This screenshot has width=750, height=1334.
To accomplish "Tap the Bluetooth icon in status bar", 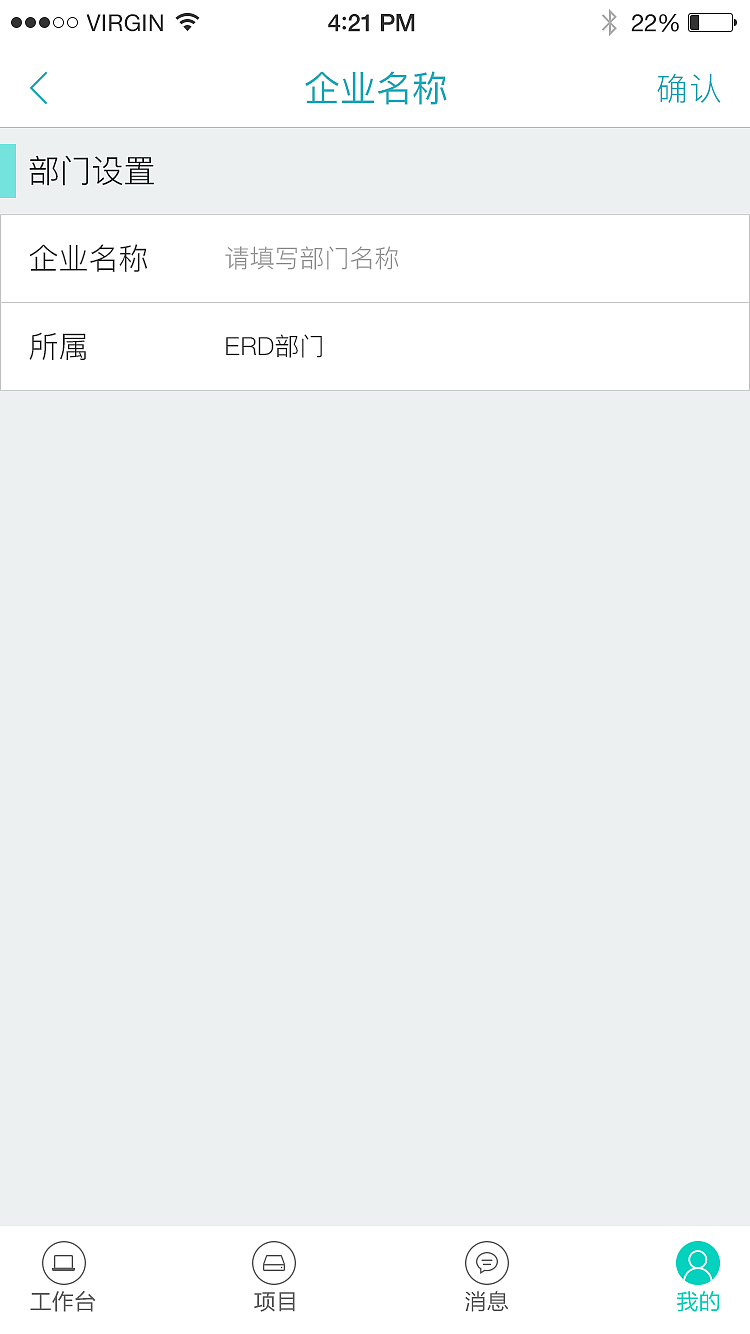I will tap(610, 22).
